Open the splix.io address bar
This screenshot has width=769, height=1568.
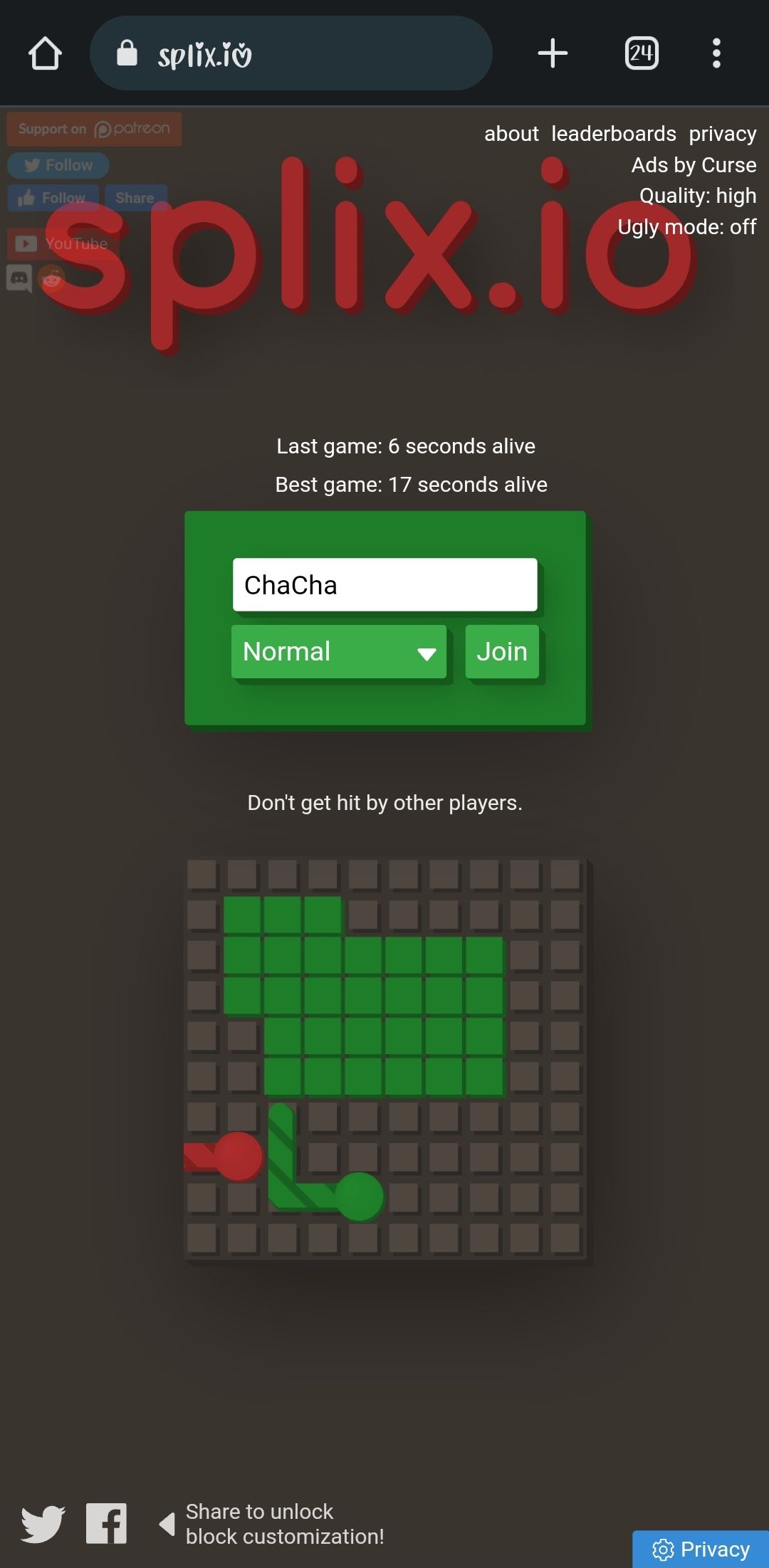(x=291, y=53)
